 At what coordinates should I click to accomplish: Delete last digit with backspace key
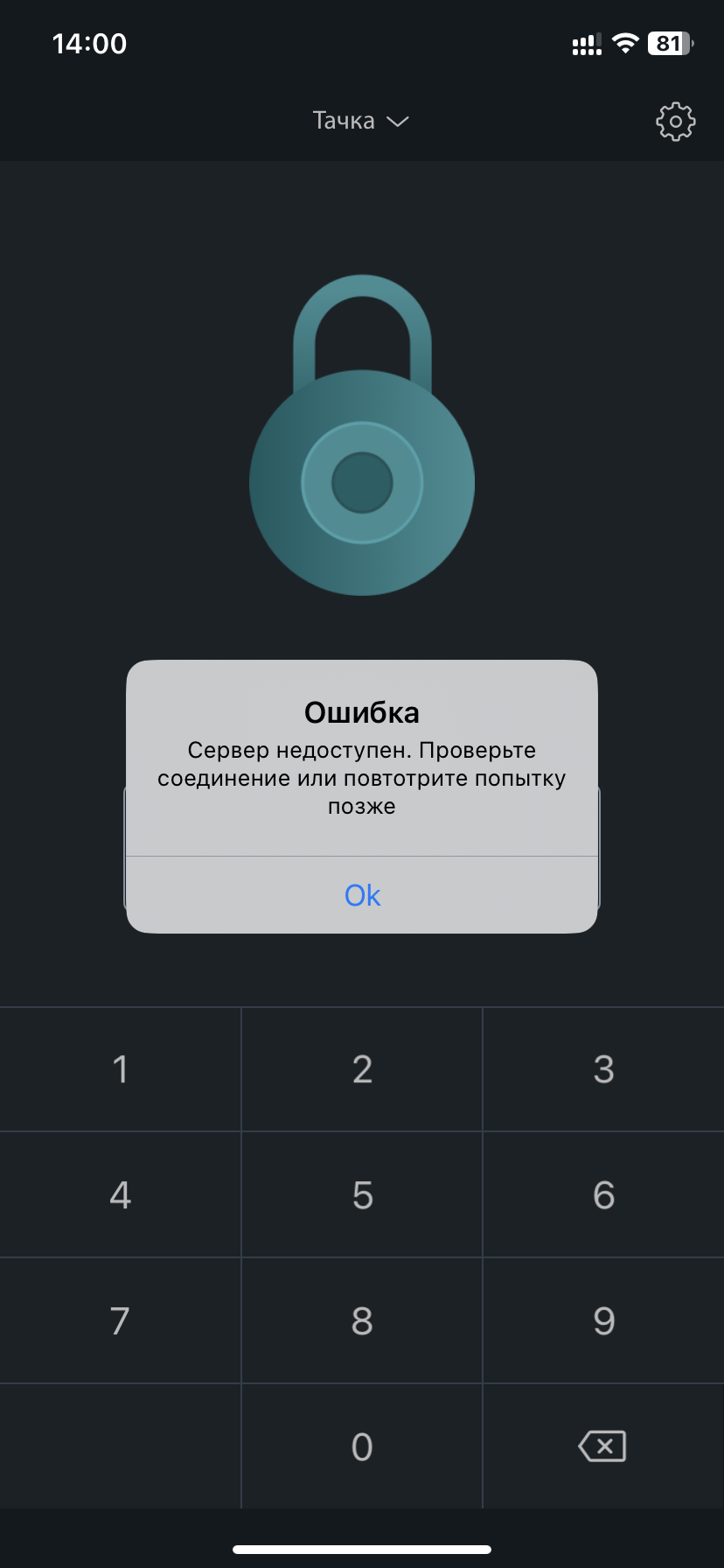point(603,1446)
